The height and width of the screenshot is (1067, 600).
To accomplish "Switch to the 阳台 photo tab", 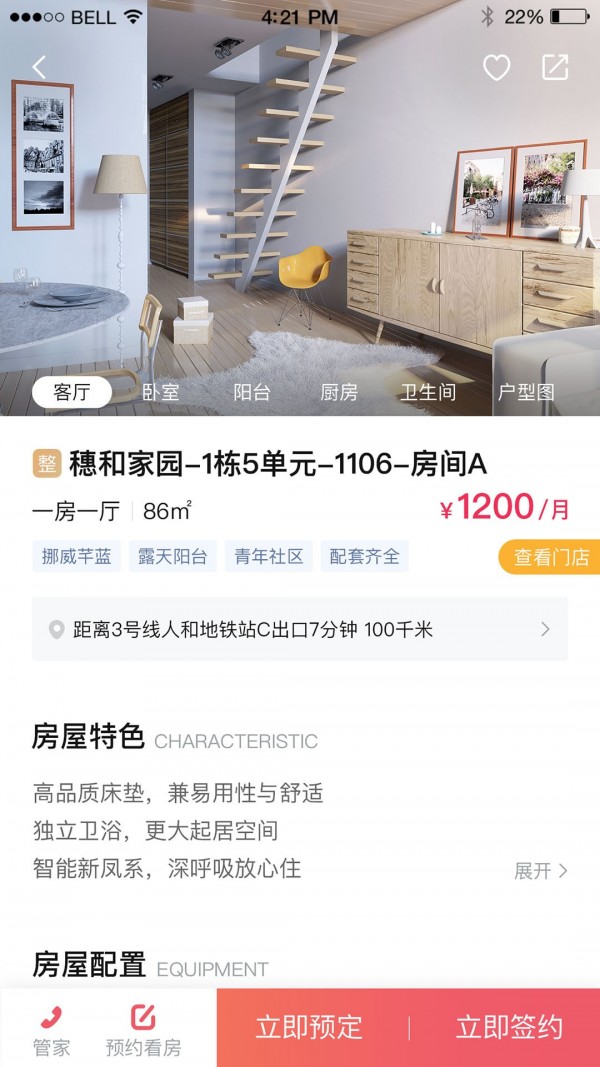I will [x=252, y=392].
